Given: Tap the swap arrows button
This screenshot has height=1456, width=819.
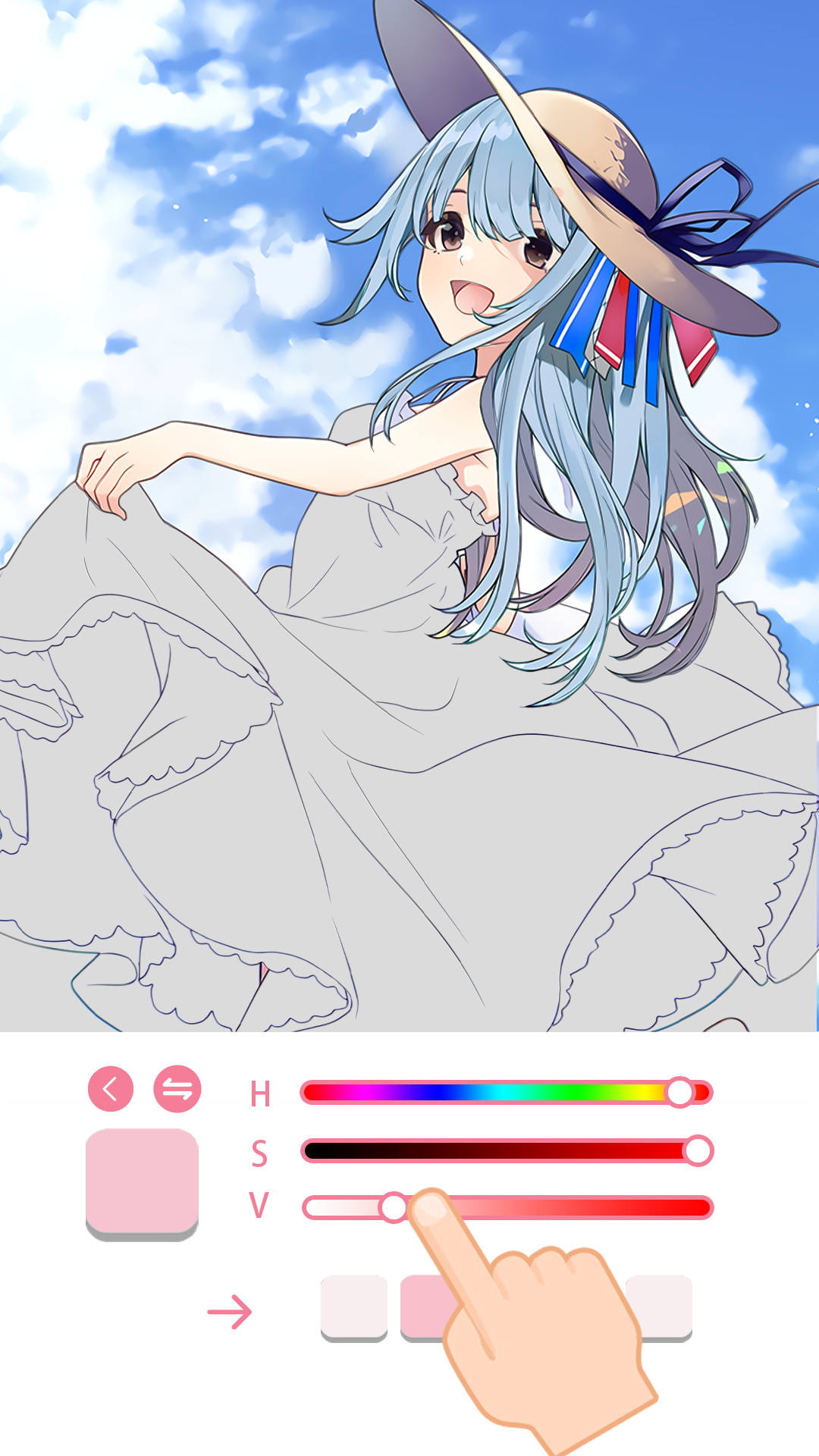Looking at the screenshot, I should pyautogui.click(x=177, y=1089).
